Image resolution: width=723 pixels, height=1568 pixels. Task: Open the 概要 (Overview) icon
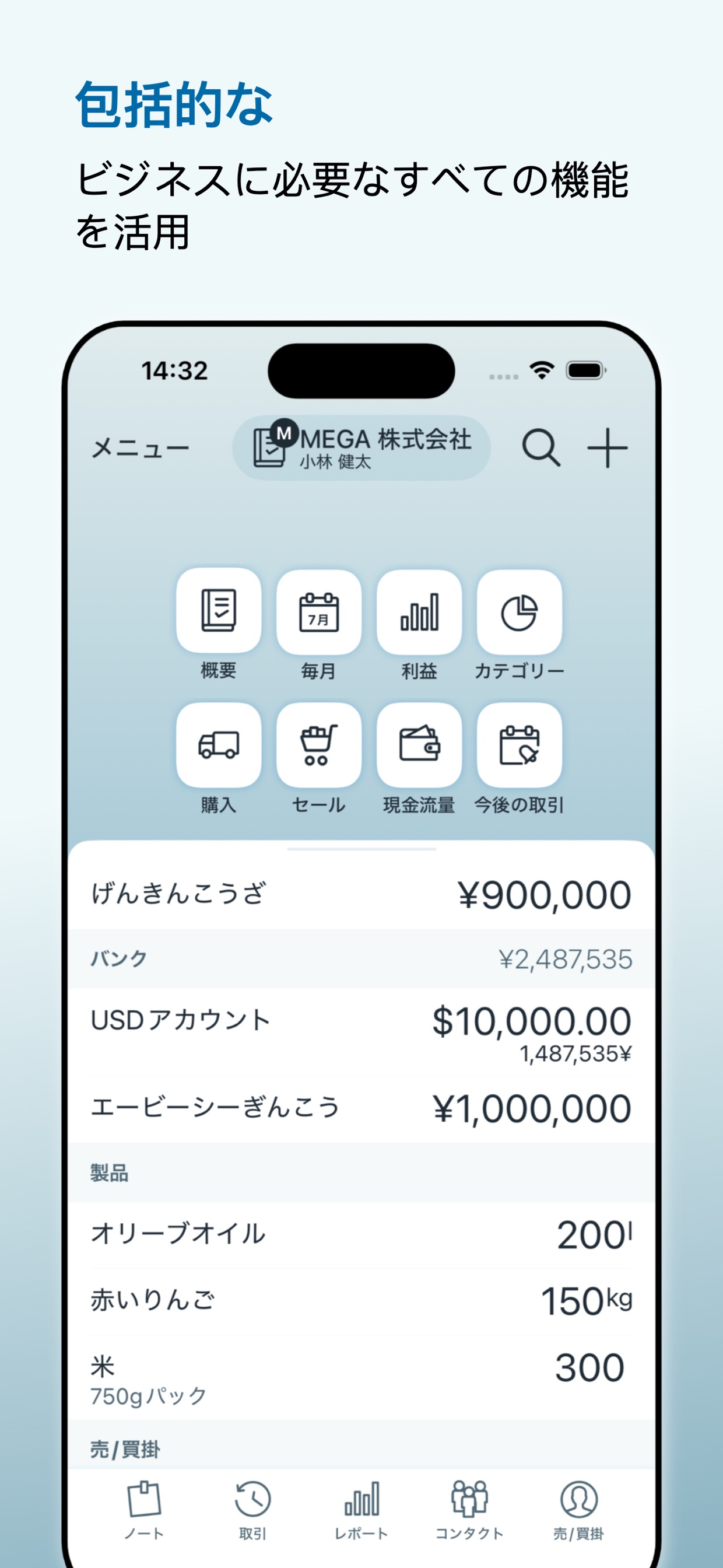(x=219, y=612)
